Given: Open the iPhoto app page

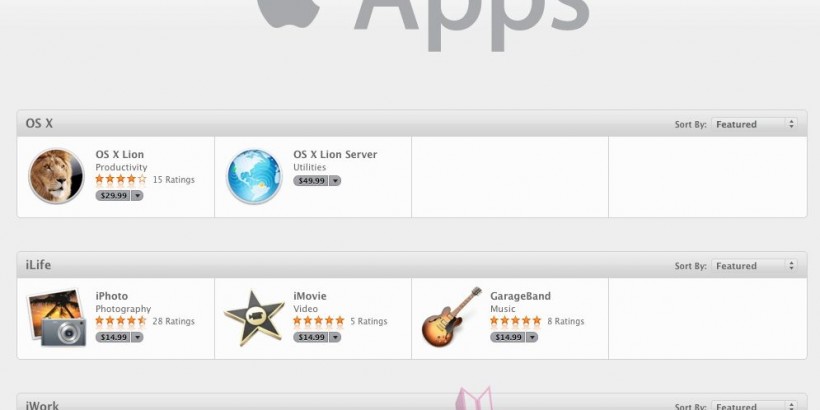Looking at the screenshot, I should [111, 297].
